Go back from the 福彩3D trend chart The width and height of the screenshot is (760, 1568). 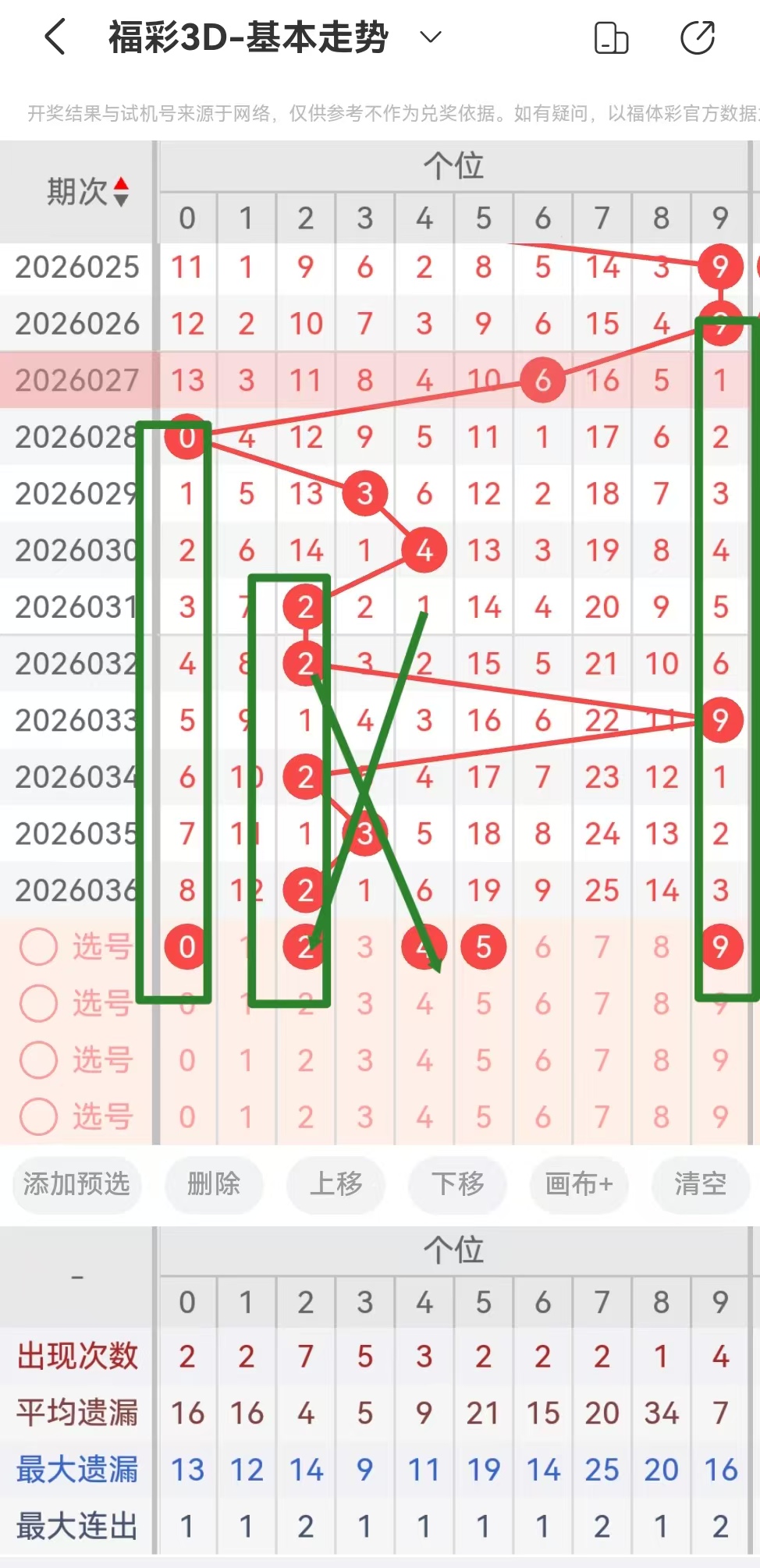click(x=55, y=37)
